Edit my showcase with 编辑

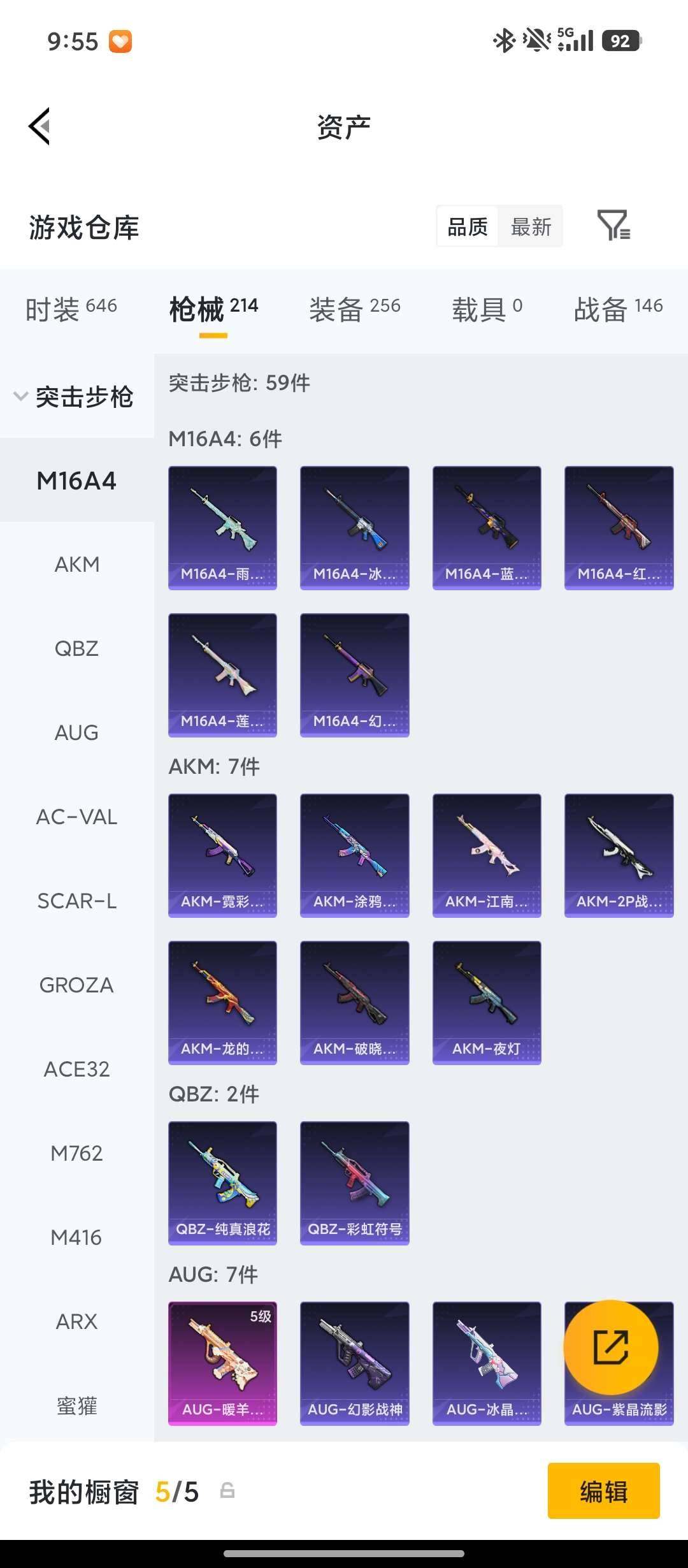[603, 1491]
